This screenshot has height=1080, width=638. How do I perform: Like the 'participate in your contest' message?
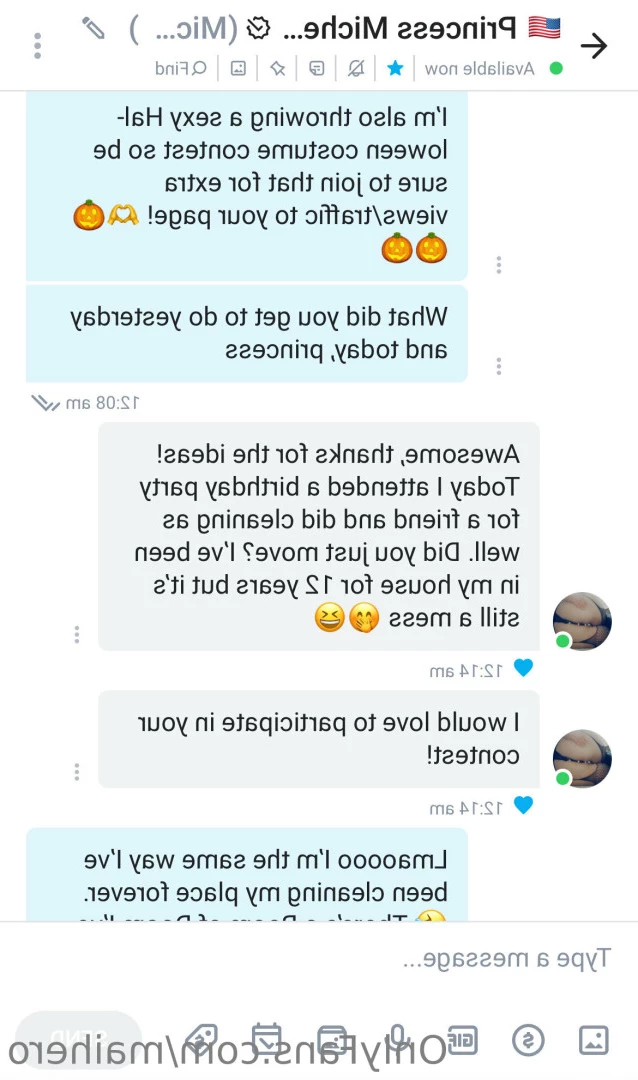point(524,804)
